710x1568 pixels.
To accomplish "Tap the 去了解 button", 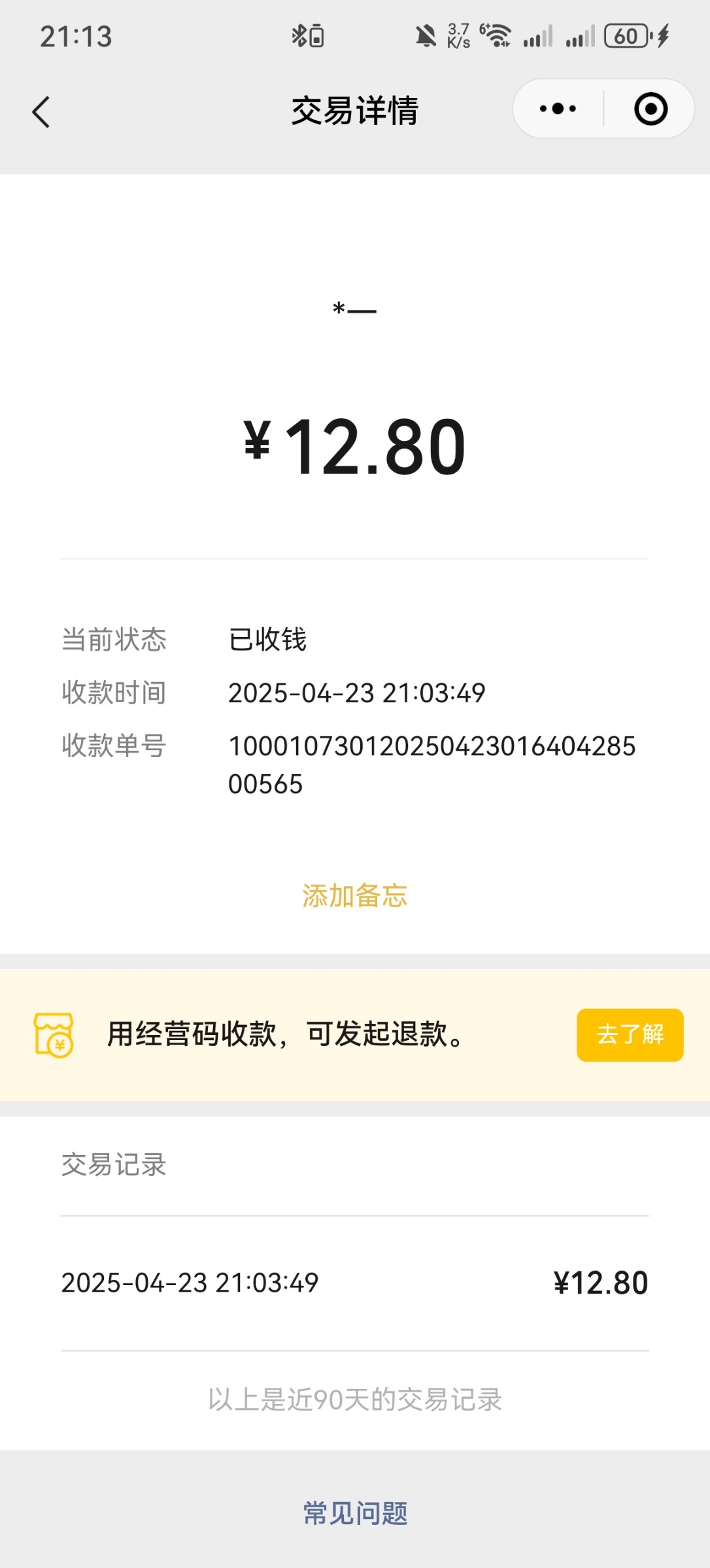I will (x=630, y=1034).
